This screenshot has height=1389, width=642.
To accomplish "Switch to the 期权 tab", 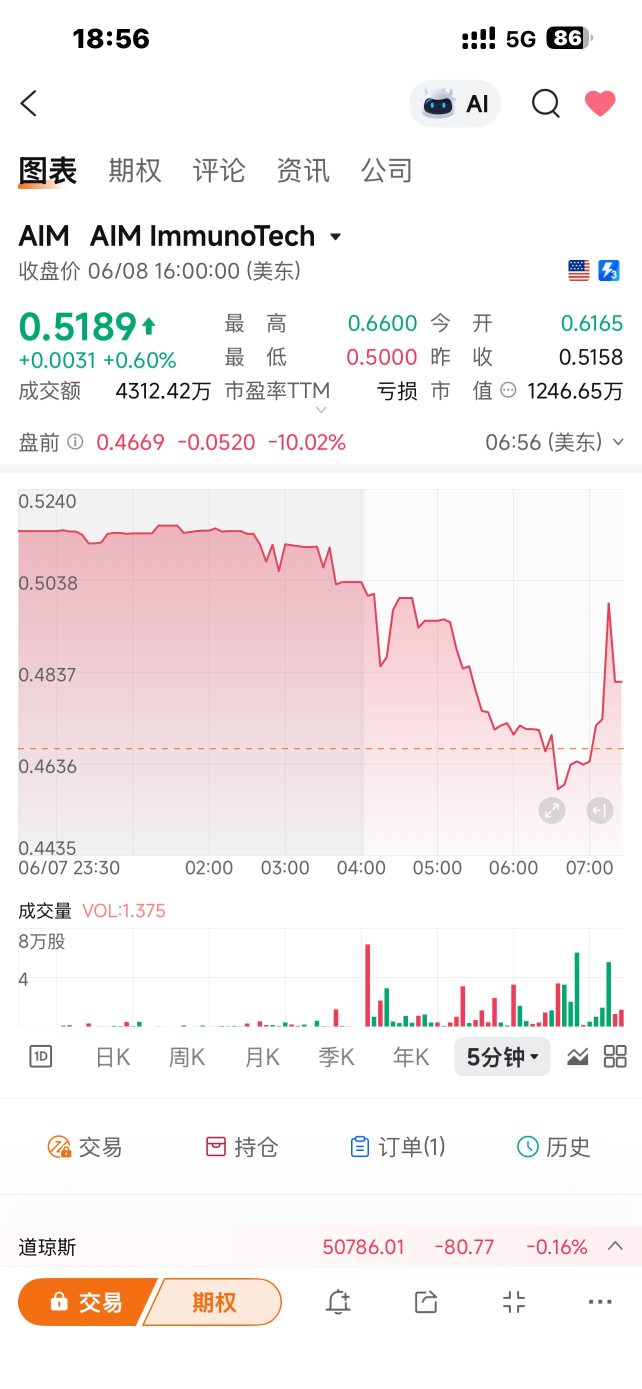I will tap(135, 171).
